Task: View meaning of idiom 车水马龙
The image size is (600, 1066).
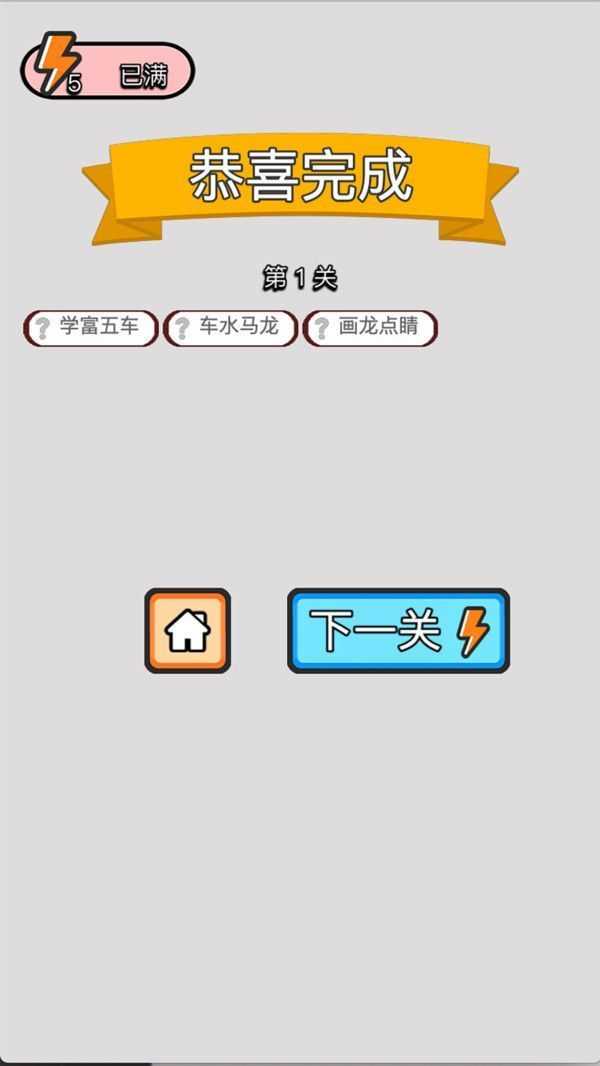Action: pyautogui.click(x=231, y=328)
